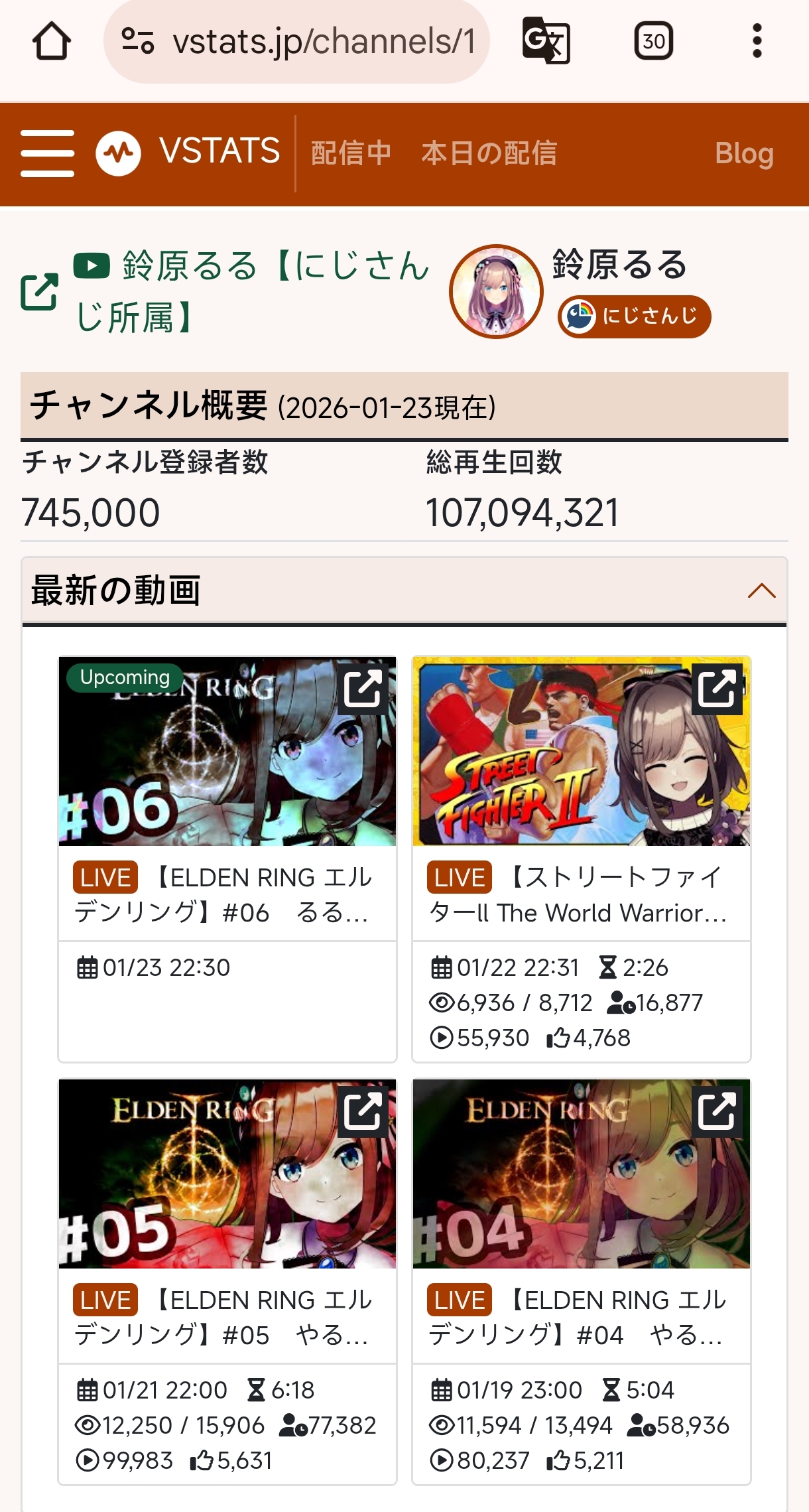Viewport: 809px width, 1512px height.
Task: Open the browser overflow menu
Action: [757, 41]
